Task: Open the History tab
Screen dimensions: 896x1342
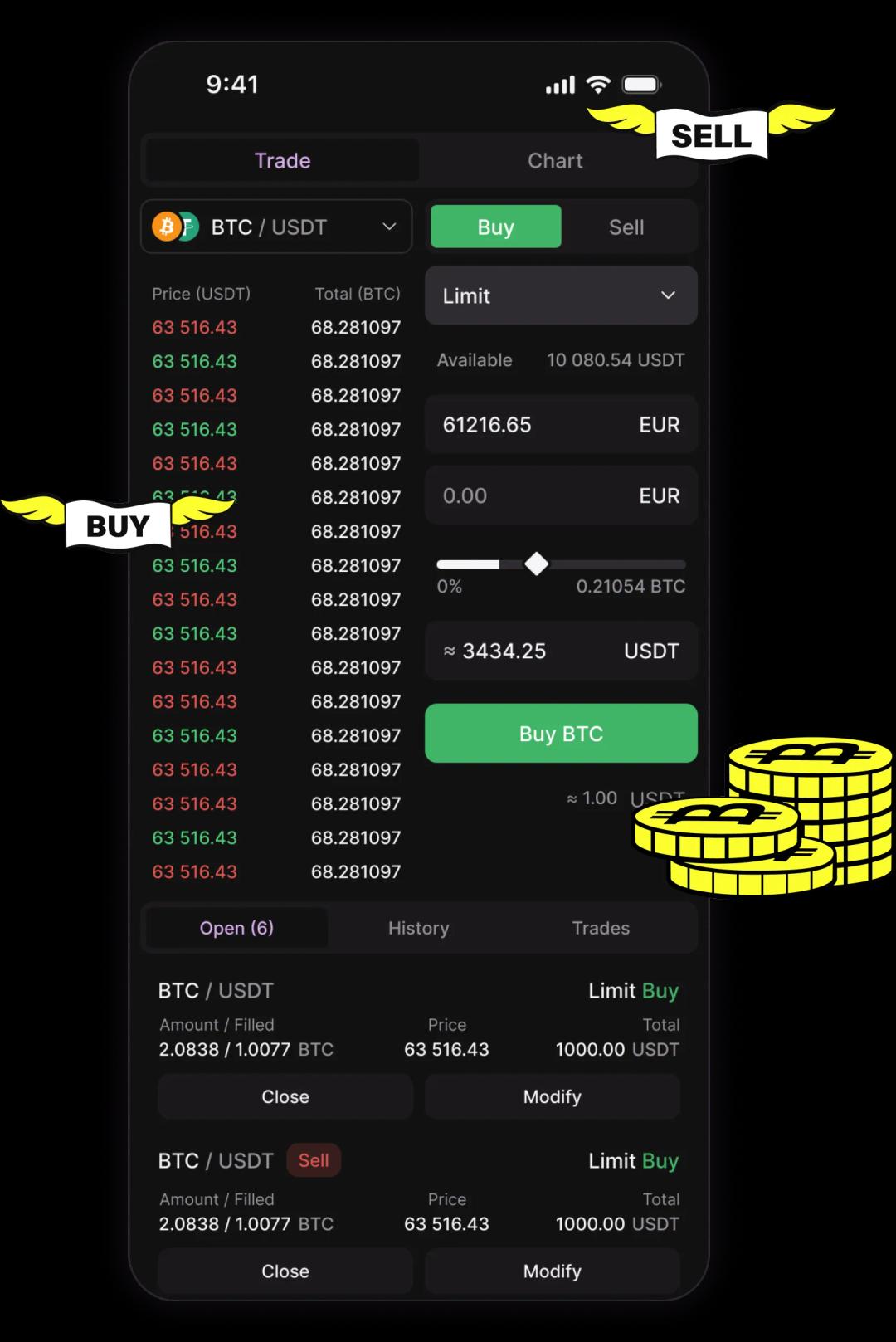Action: tap(418, 928)
